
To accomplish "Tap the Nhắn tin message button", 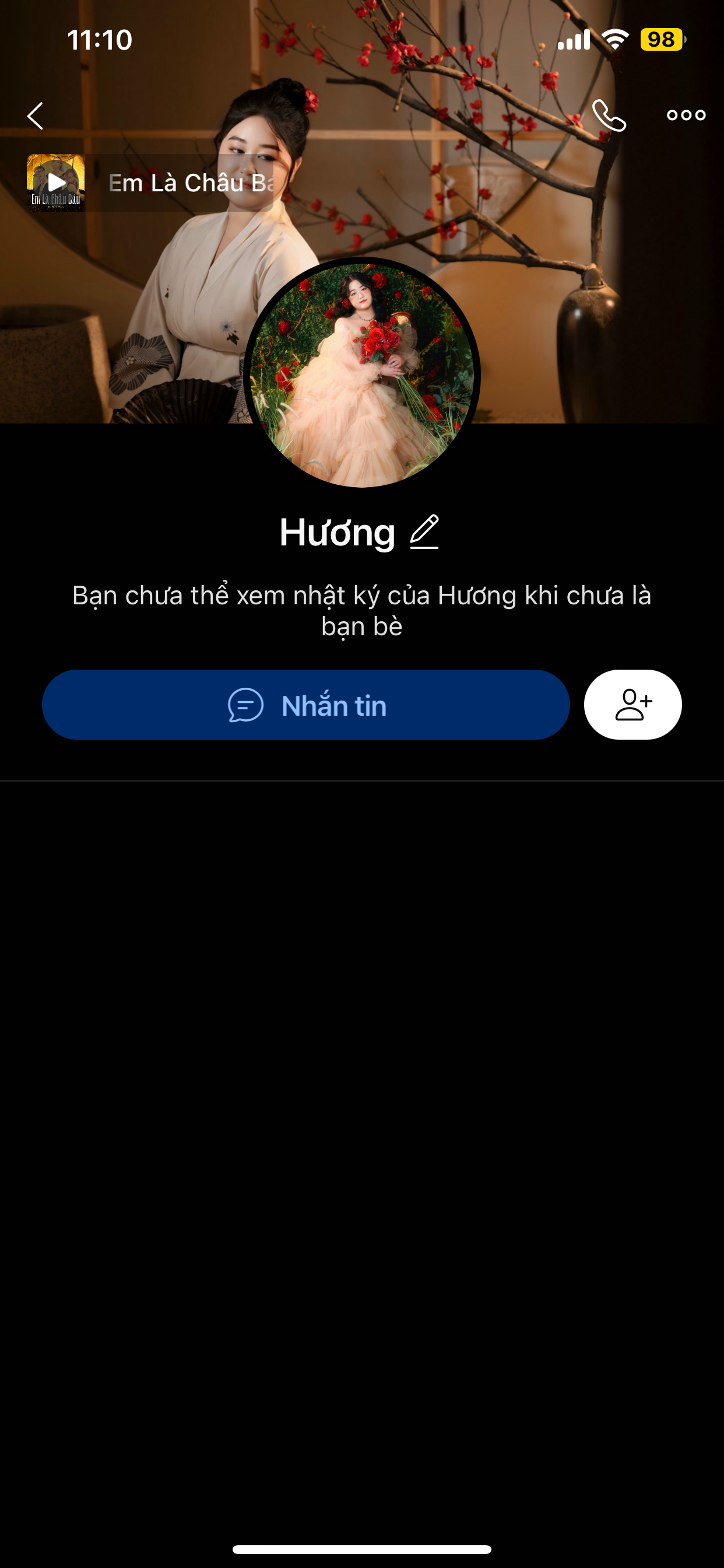I will (x=306, y=705).
